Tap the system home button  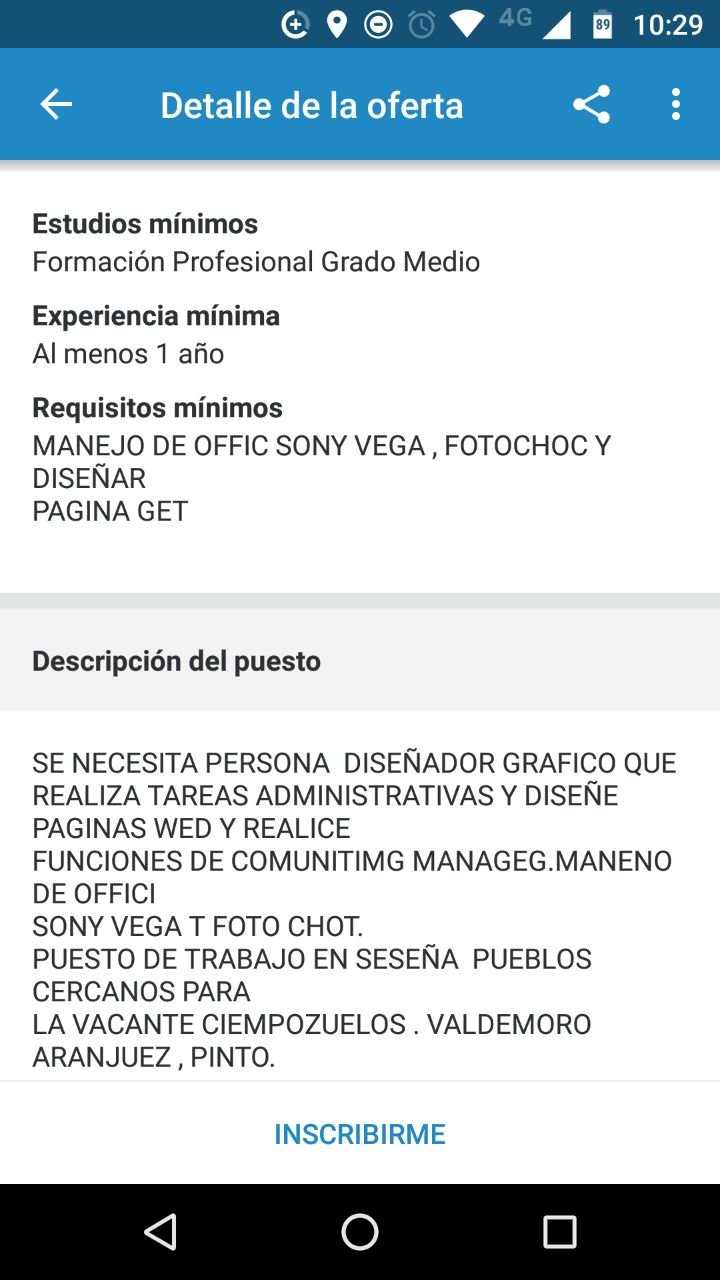click(x=360, y=1232)
